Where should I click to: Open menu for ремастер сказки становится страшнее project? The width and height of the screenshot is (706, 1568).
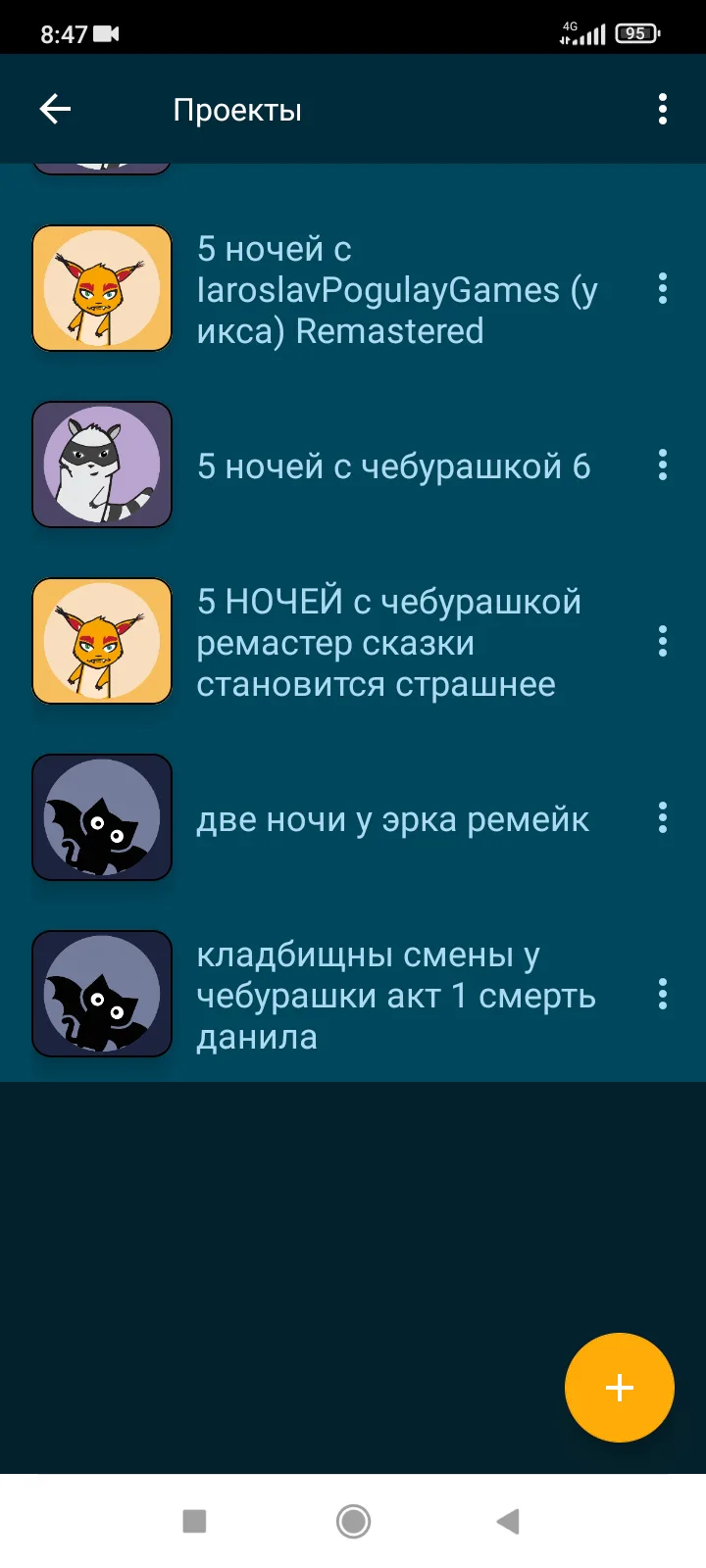[x=663, y=641]
